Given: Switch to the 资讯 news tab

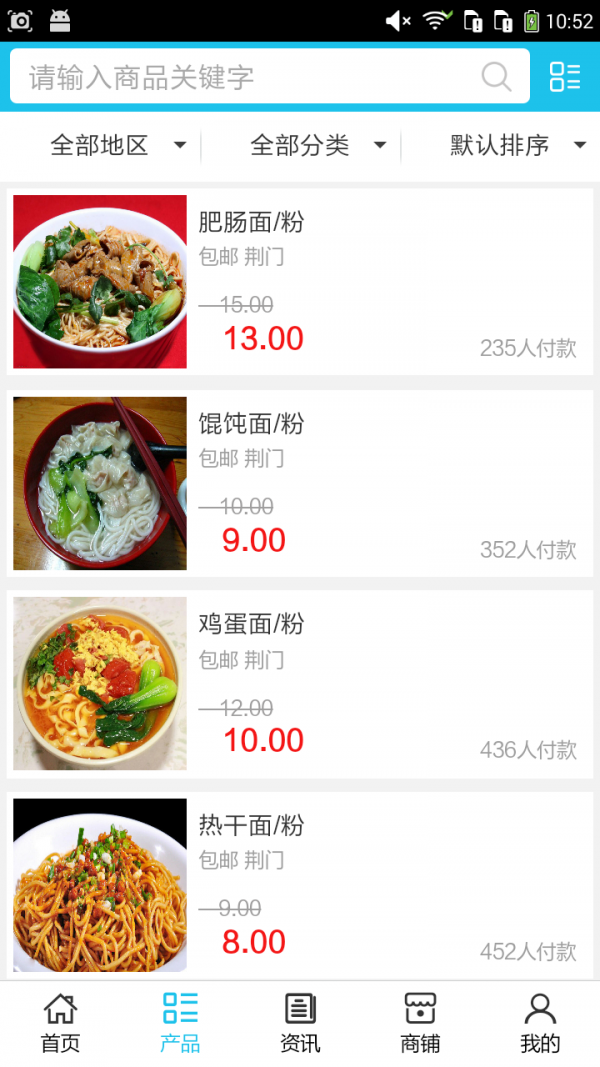Looking at the screenshot, I should (300, 1023).
